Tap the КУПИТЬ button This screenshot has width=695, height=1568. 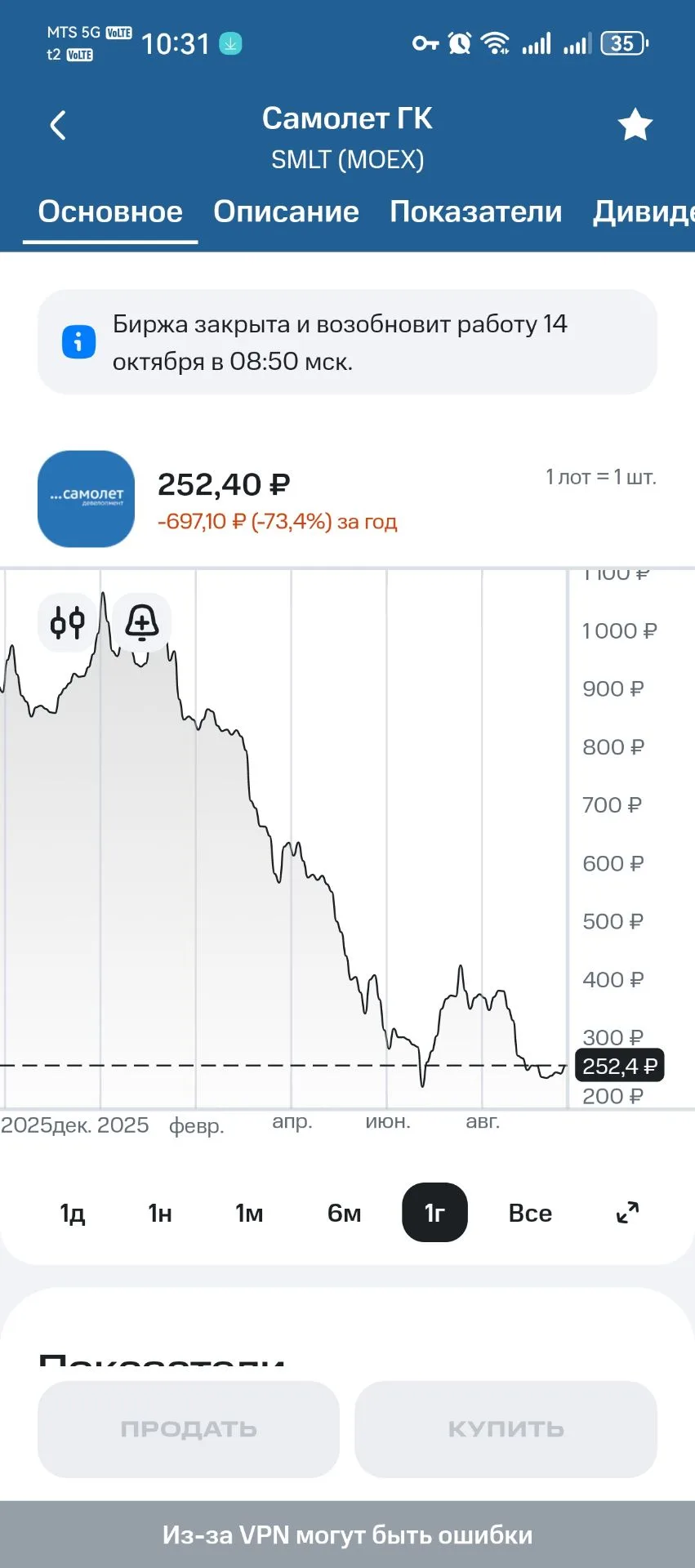pyautogui.click(x=506, y=1429)
